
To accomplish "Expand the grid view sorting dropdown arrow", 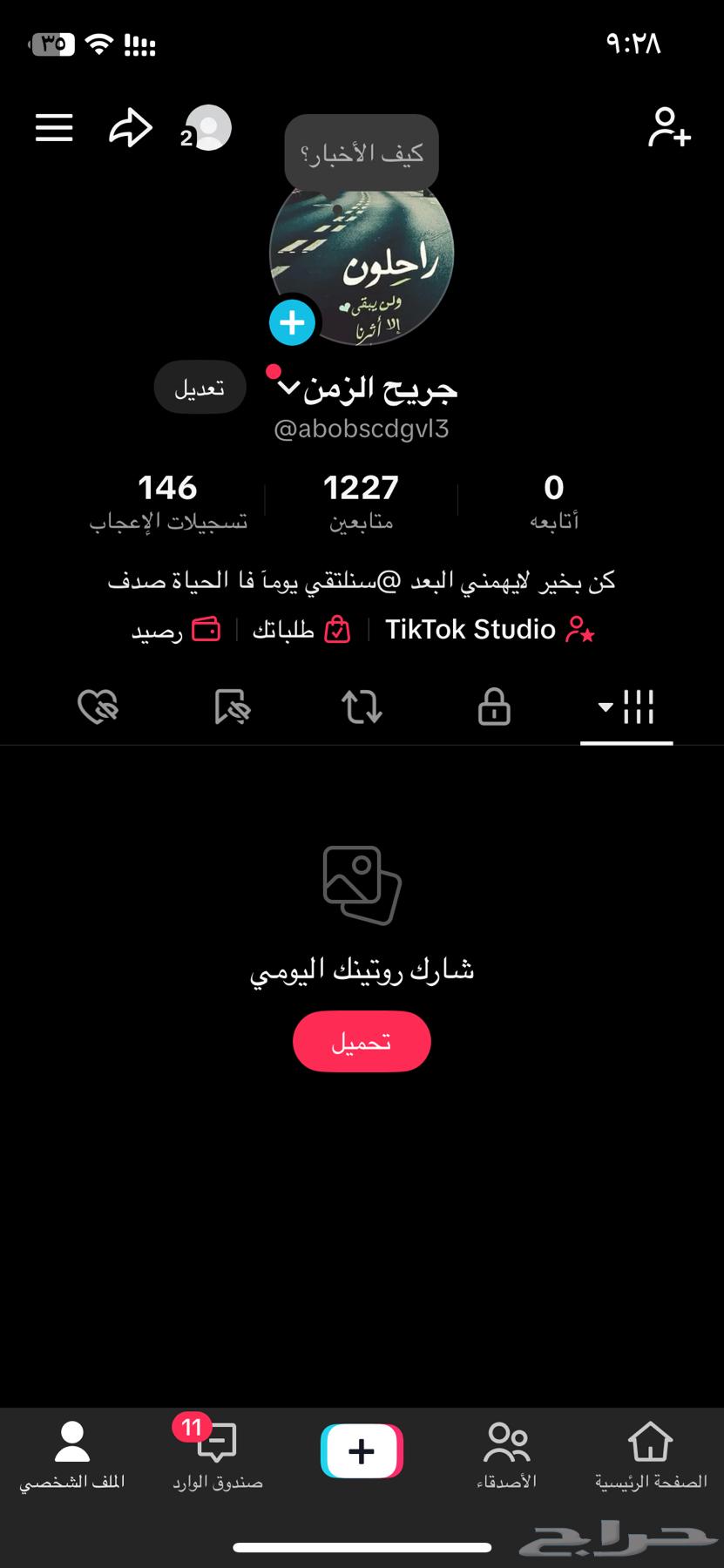I will pos(605,707).
